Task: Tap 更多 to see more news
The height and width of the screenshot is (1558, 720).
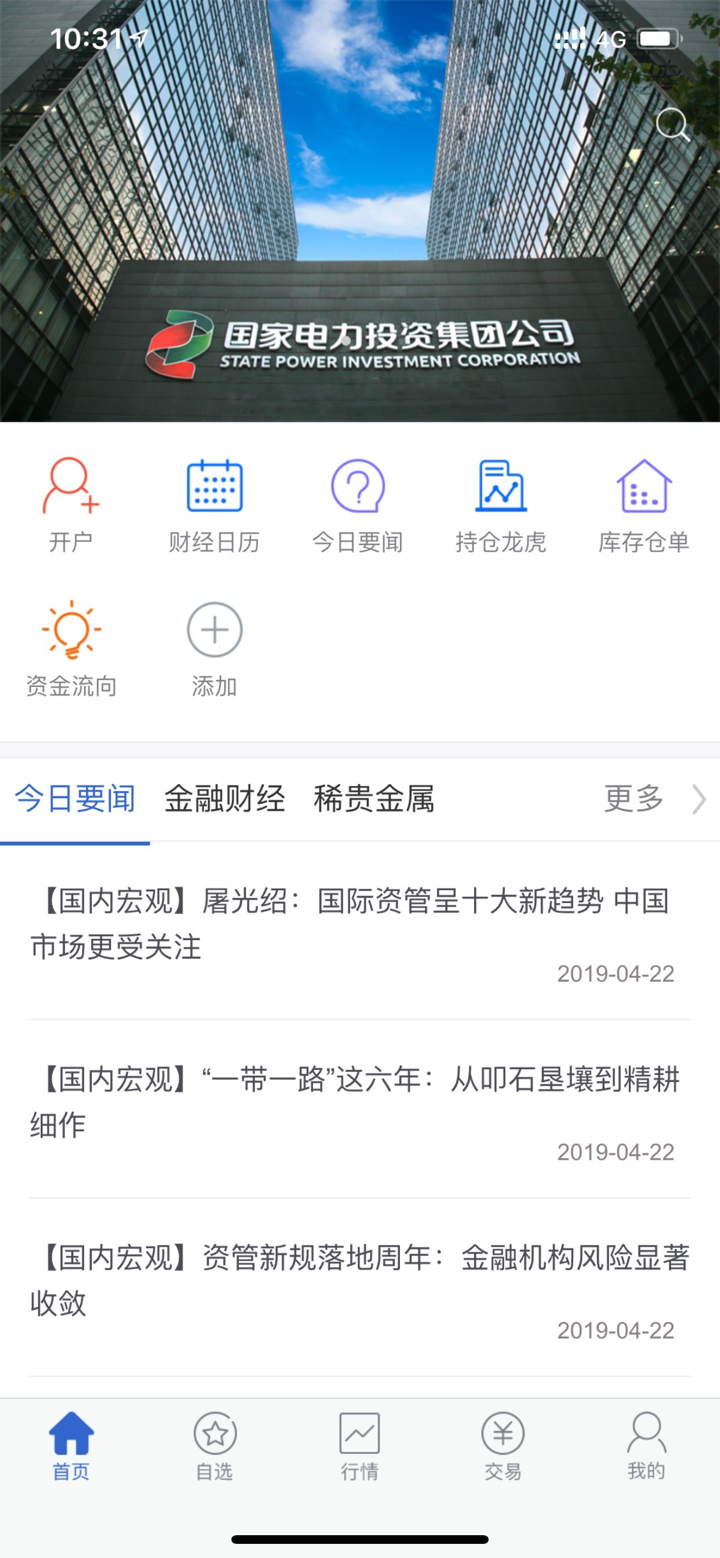Action: (652, 799)
